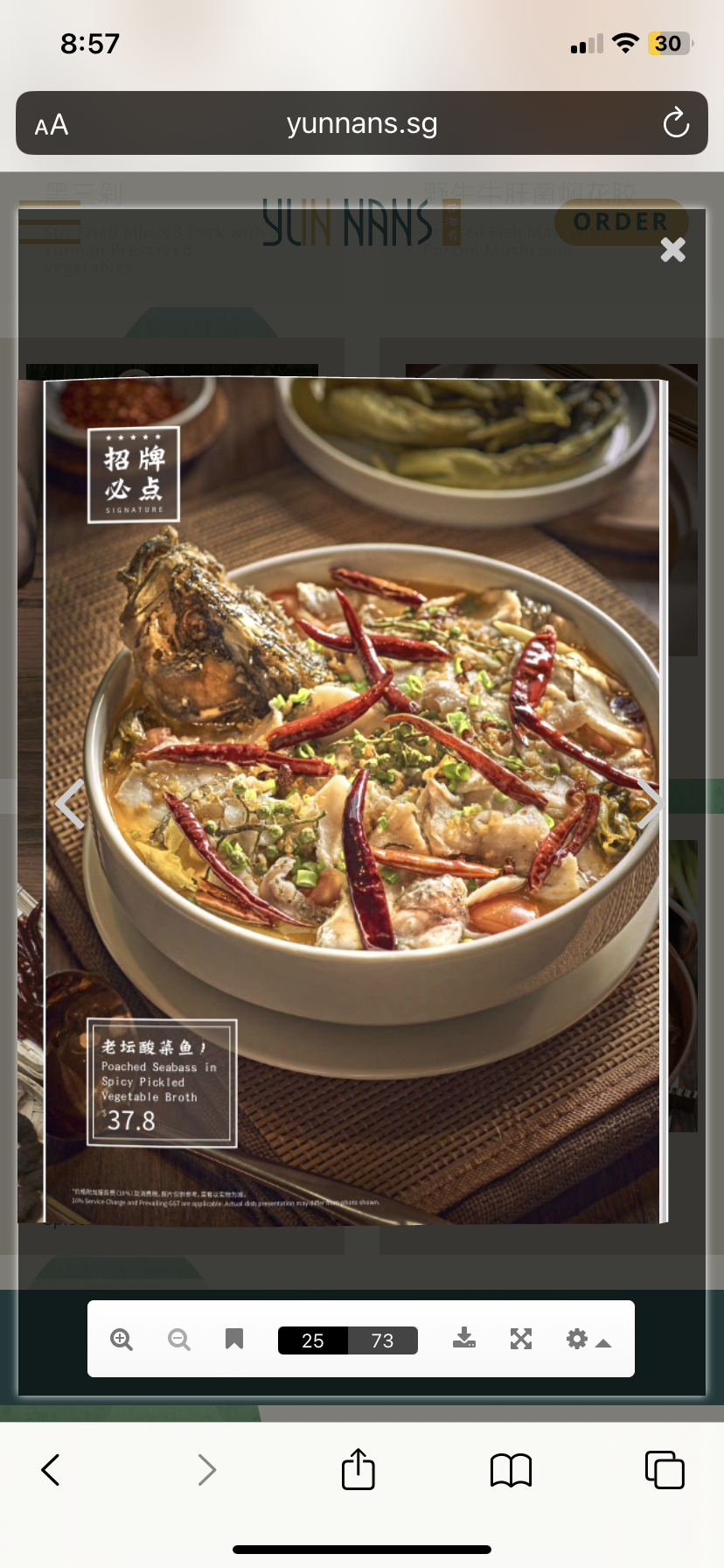724x1568 pixels.
Task: Close the menu flipbook viewer
Action: point(672,250)
